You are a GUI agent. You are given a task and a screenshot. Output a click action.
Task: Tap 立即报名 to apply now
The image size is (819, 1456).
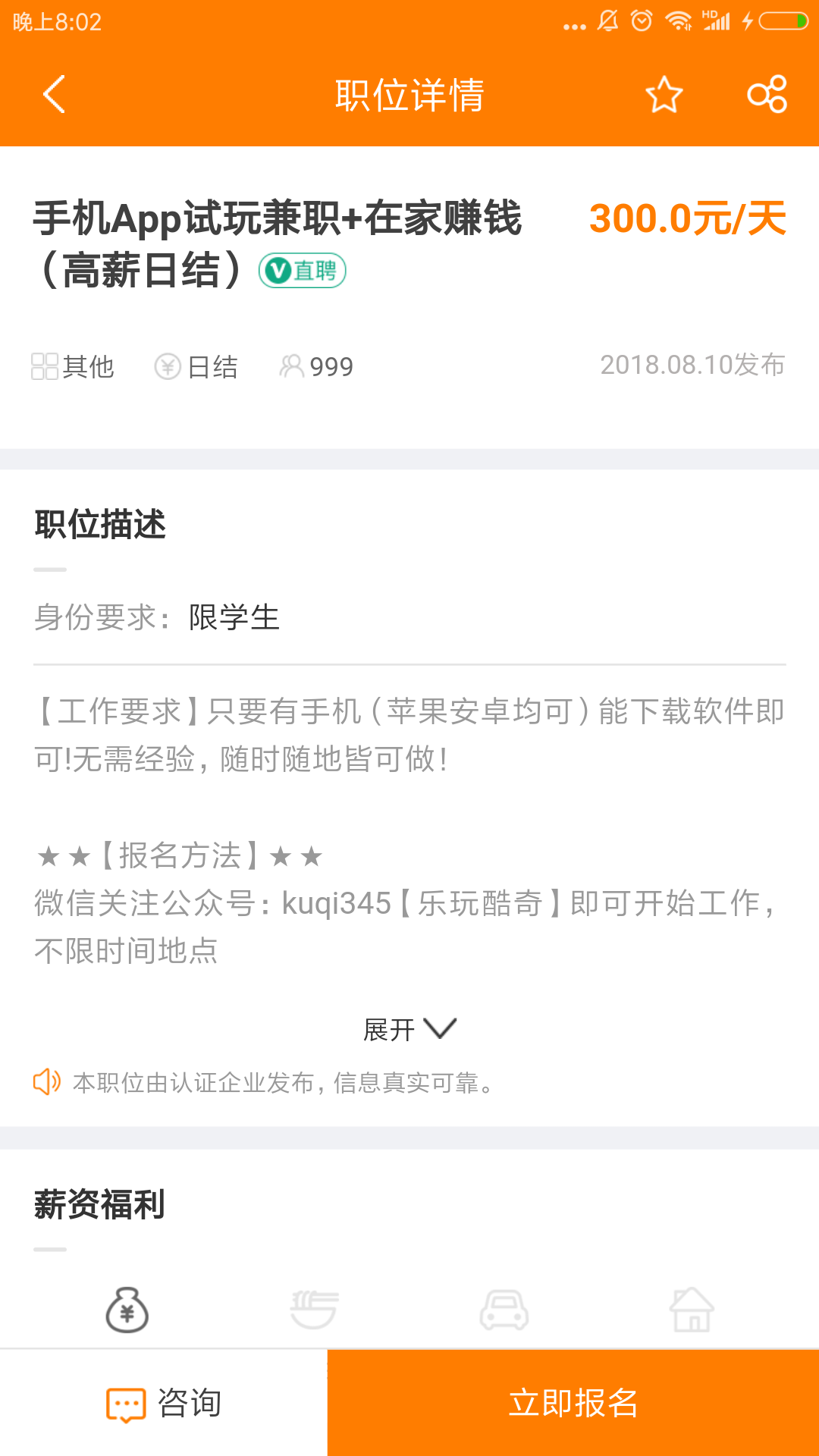pyautogui.click(x=573, y=1403)
